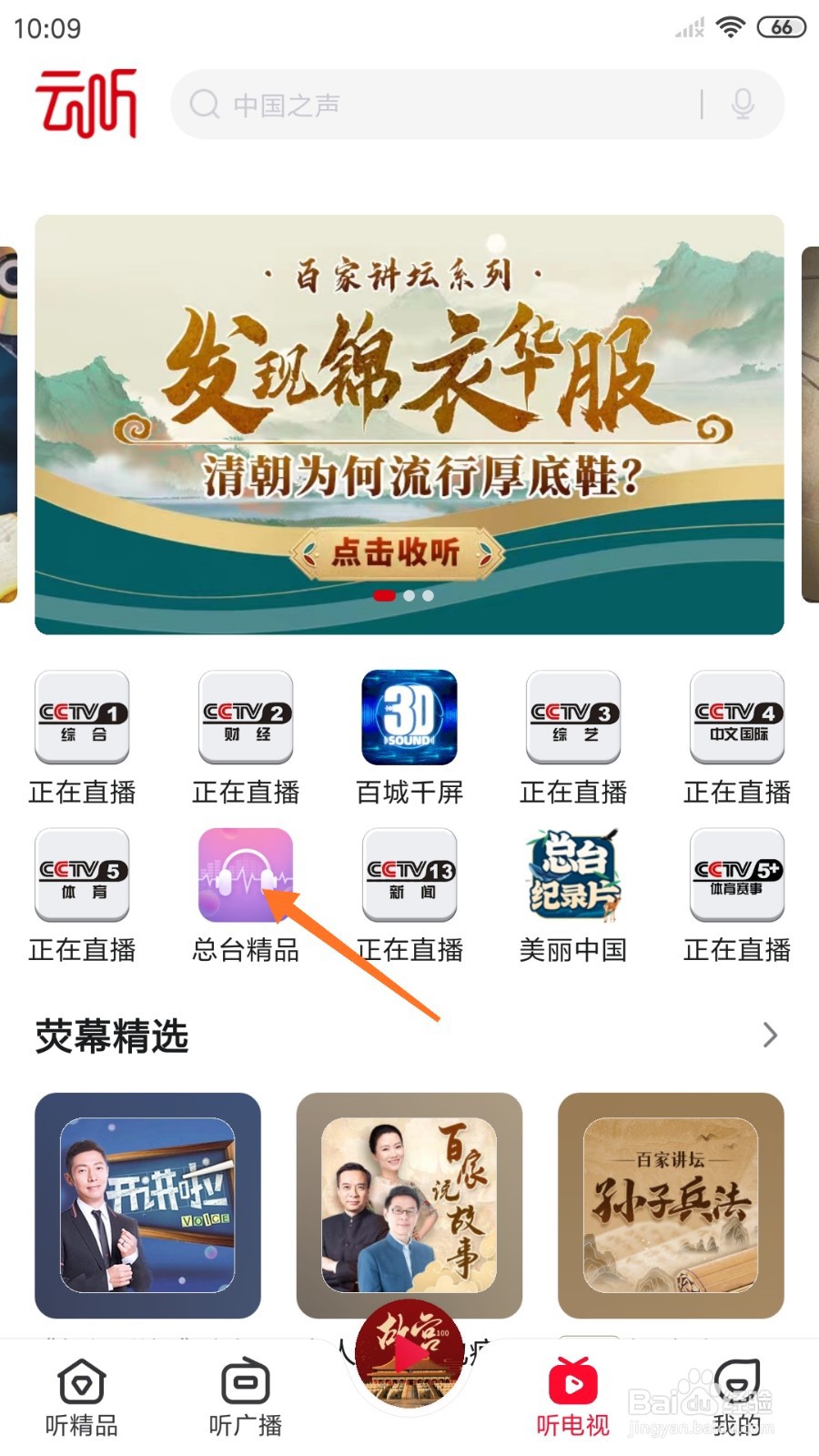Open the 云听 app logo
The image size is (819, 1456).
coord(86,105)
